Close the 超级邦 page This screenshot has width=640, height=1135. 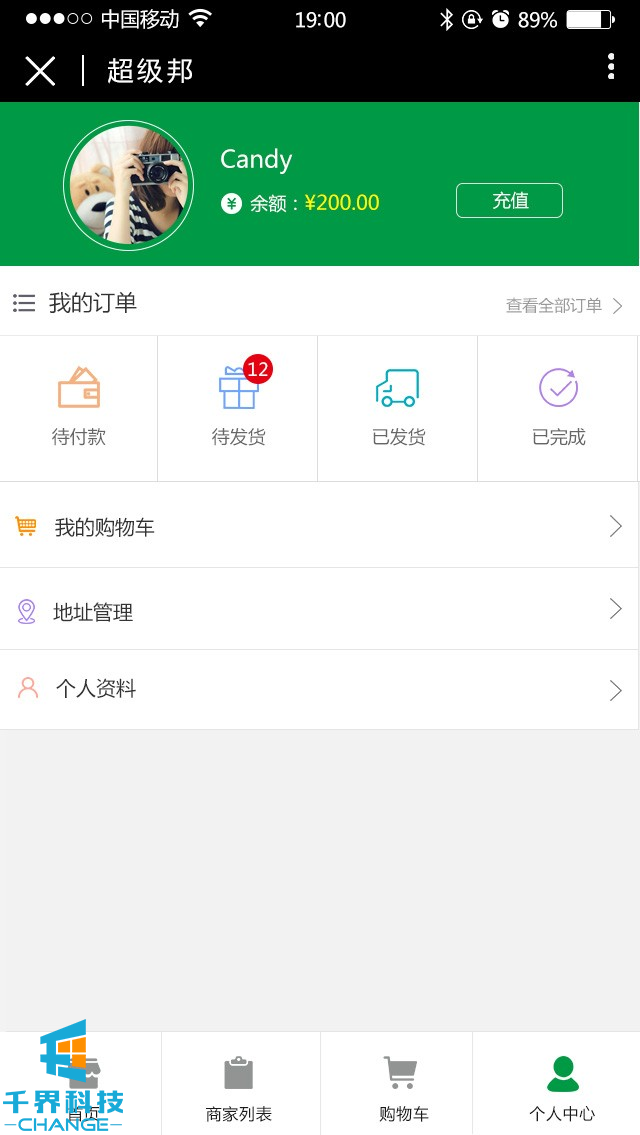(x=40, y=71)
